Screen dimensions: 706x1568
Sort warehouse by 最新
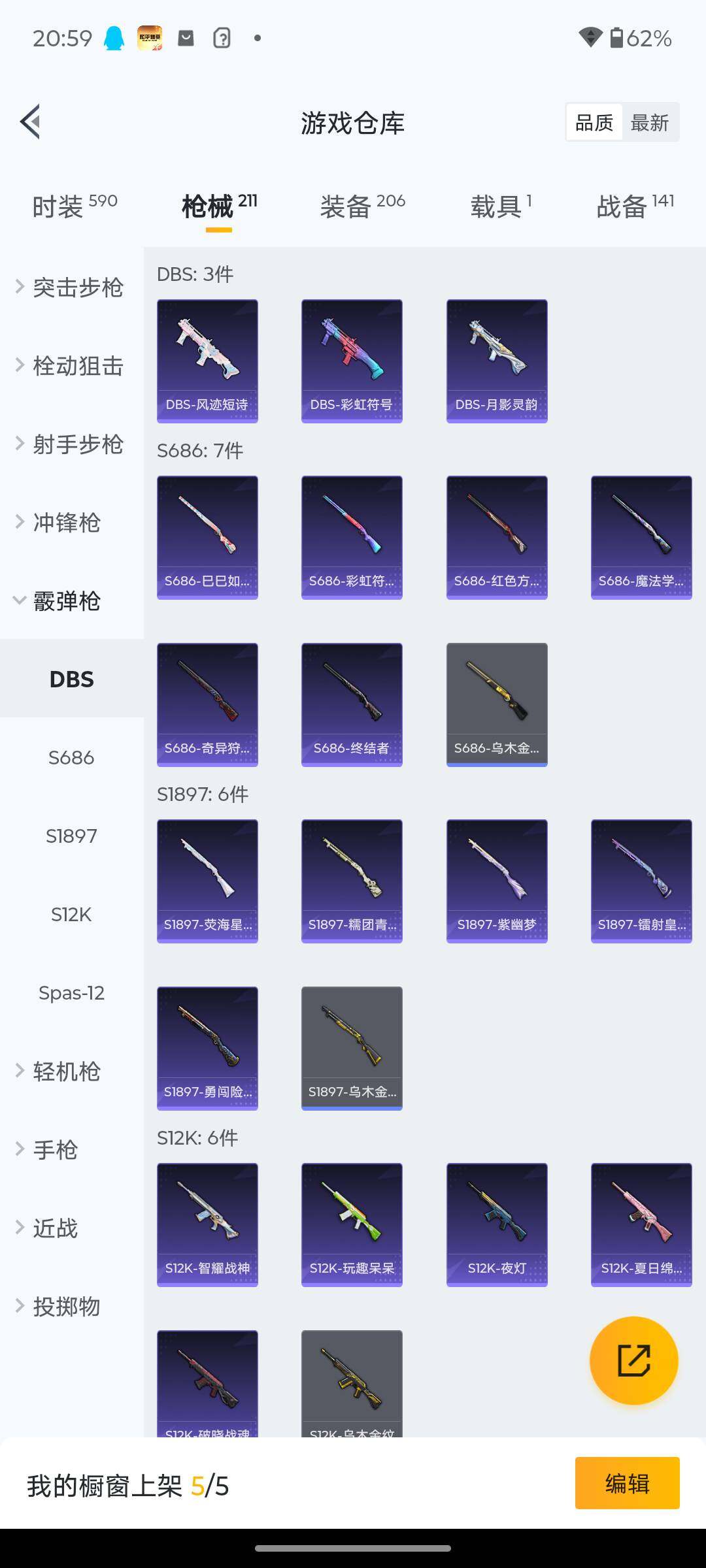click(649, 122)
